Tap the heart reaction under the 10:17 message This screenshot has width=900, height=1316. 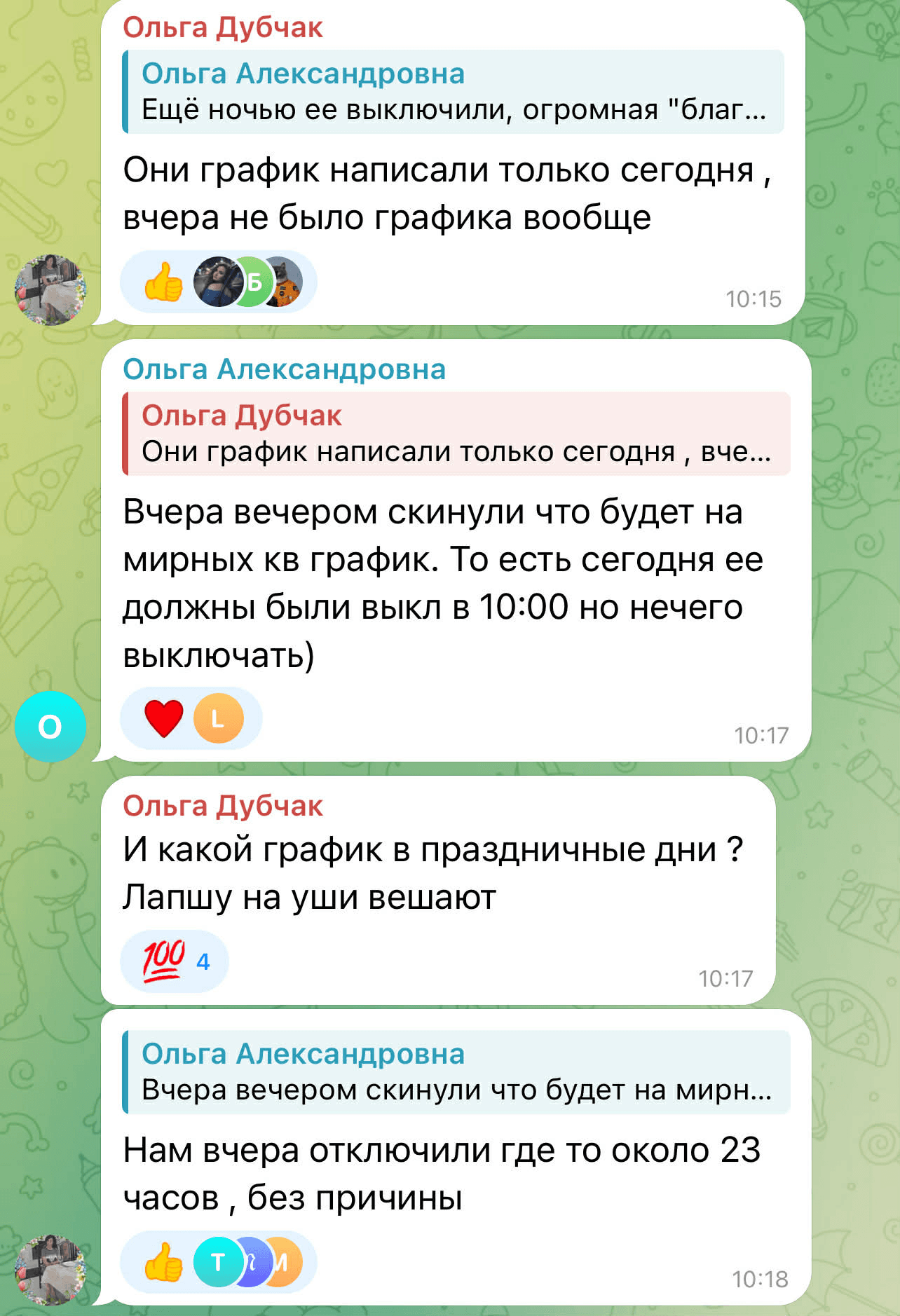[164, 718]
